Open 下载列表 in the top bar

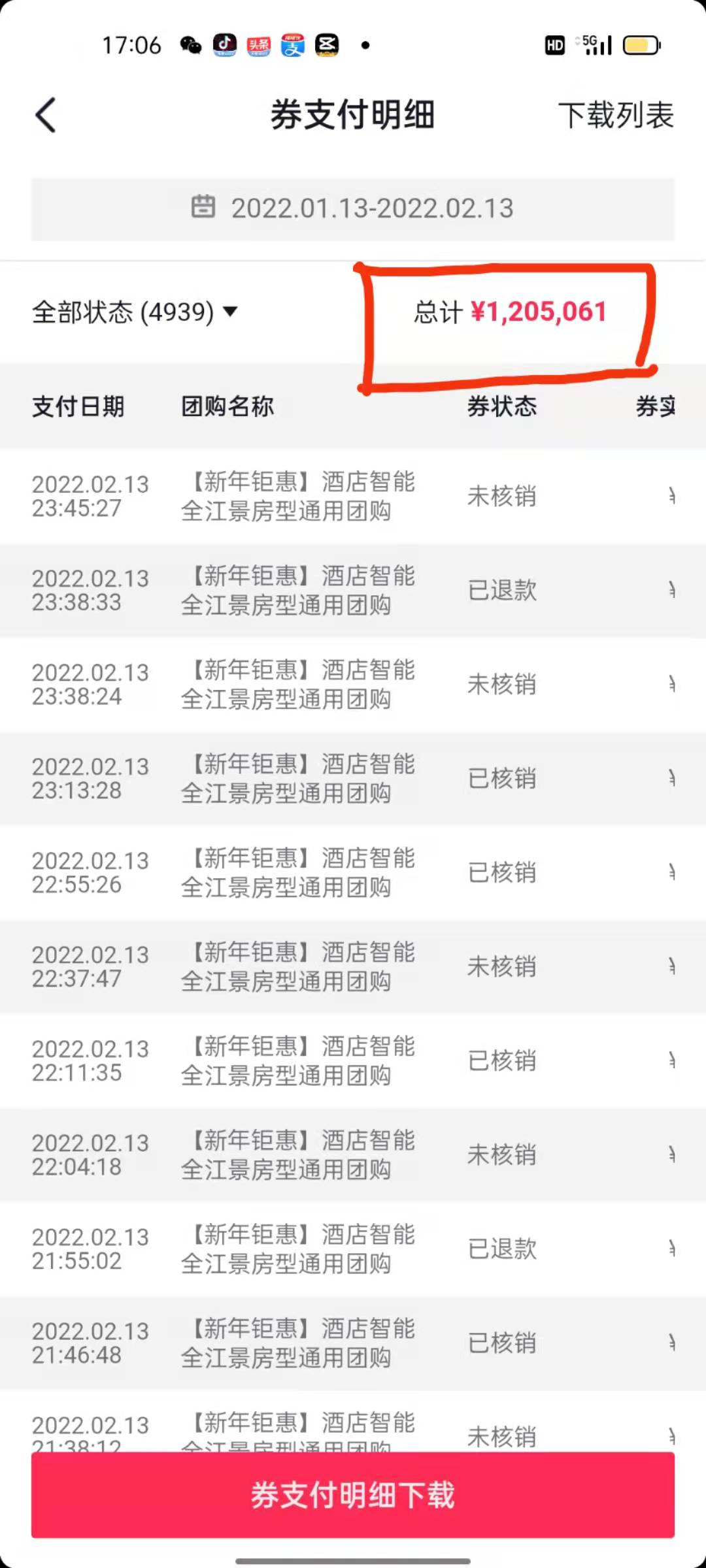615,116
